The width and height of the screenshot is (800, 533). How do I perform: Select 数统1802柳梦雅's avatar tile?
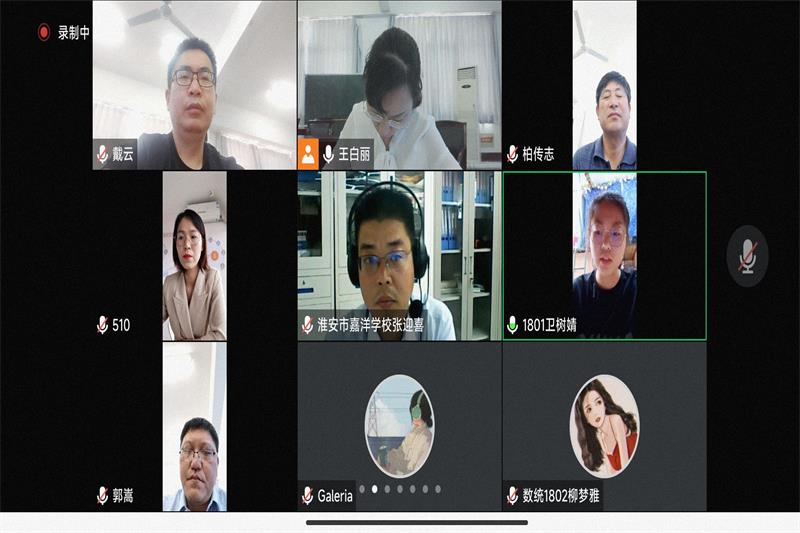point(604,425)
